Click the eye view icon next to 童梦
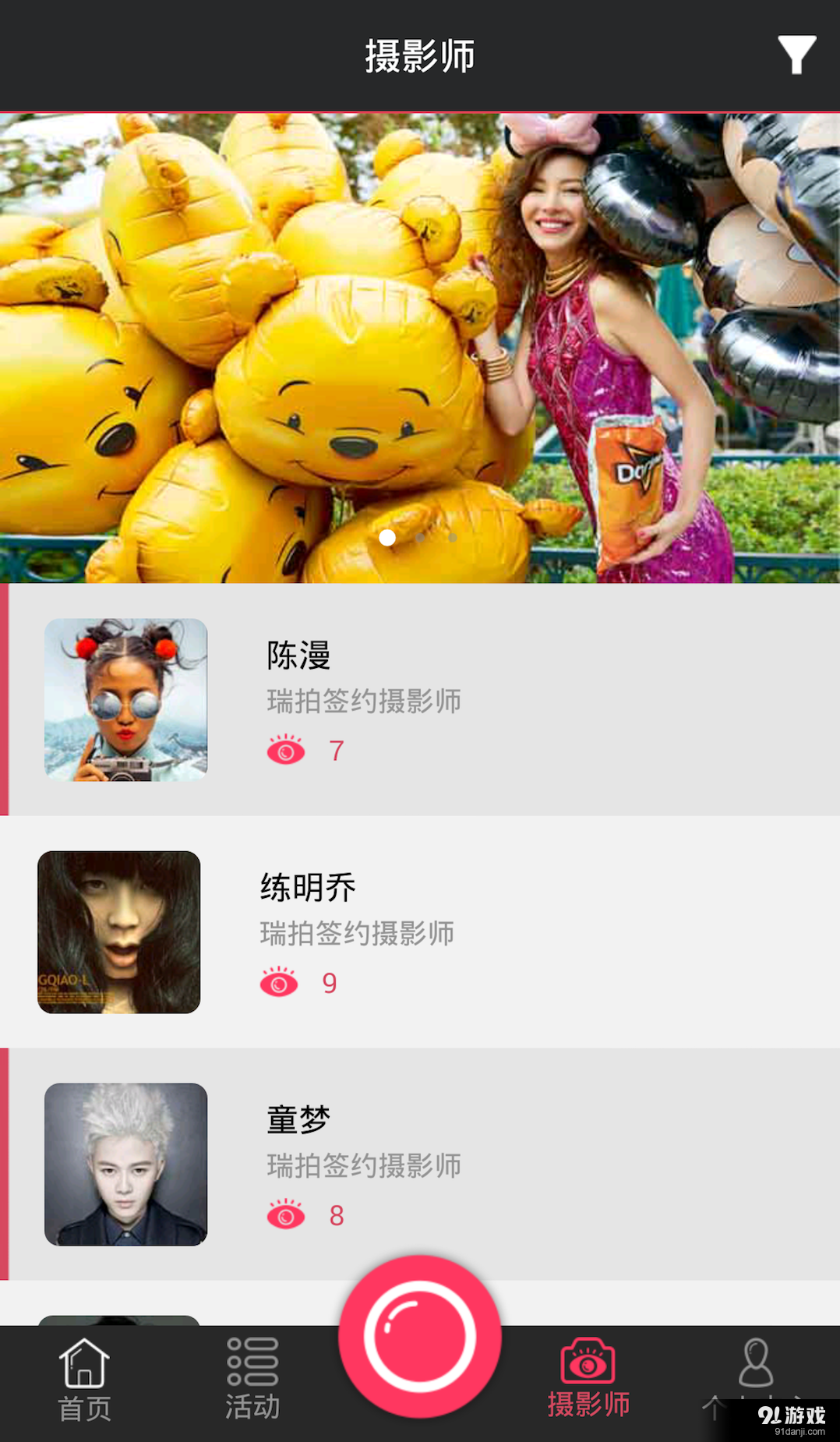 point(287,1213)
